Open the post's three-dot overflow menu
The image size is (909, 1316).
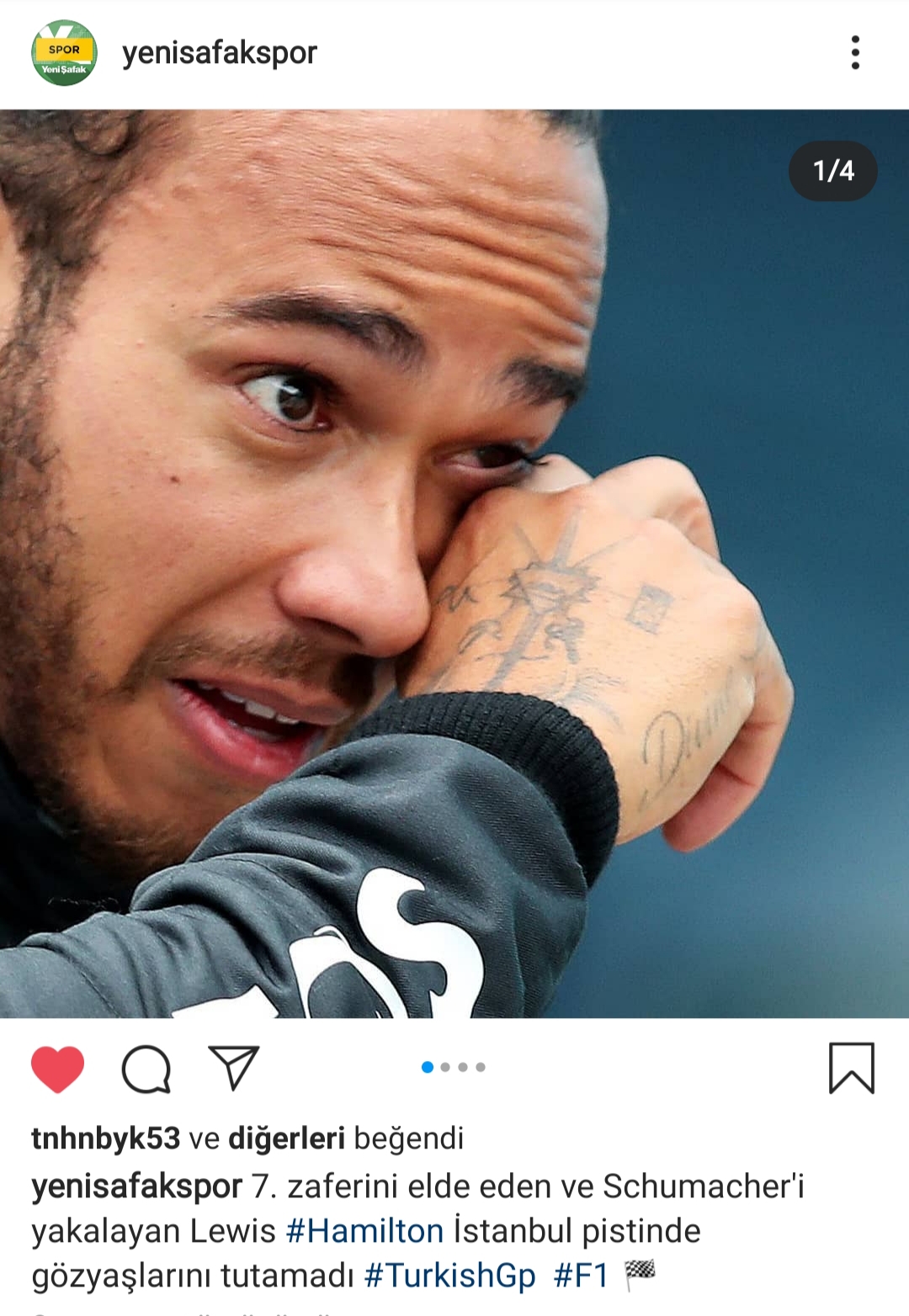855,53
